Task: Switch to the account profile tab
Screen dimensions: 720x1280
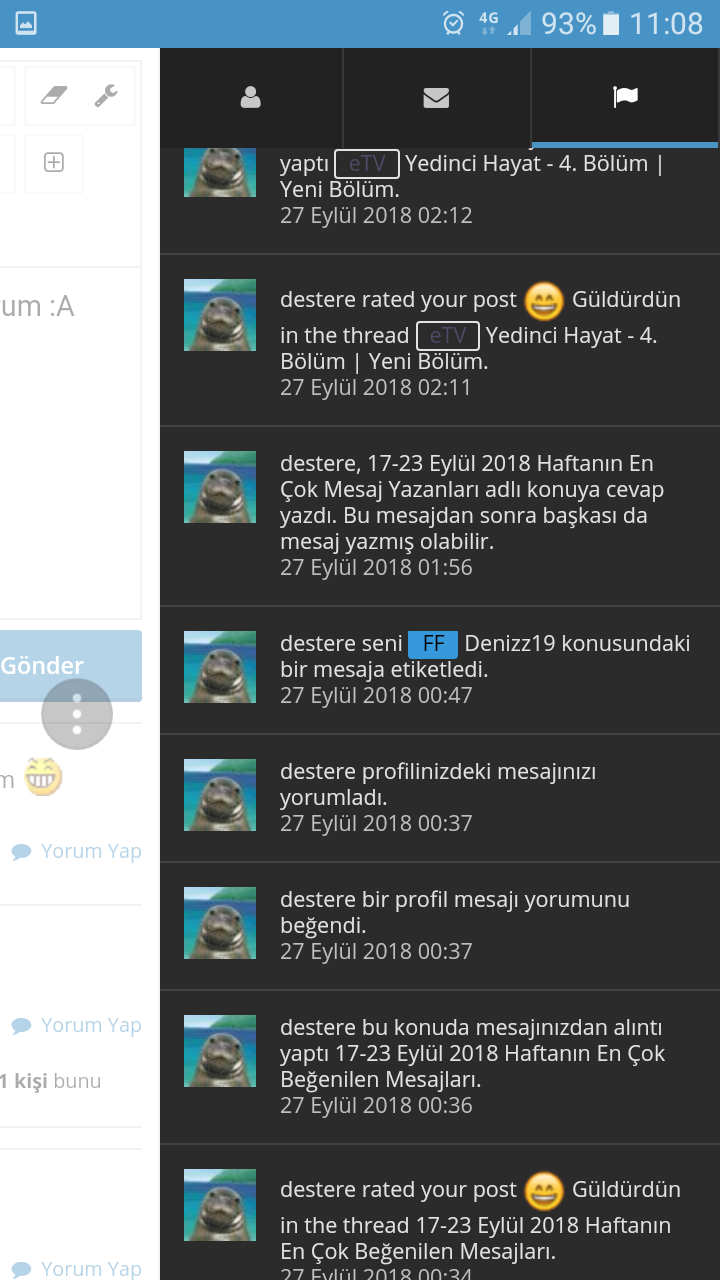Action: click(250, 97)
